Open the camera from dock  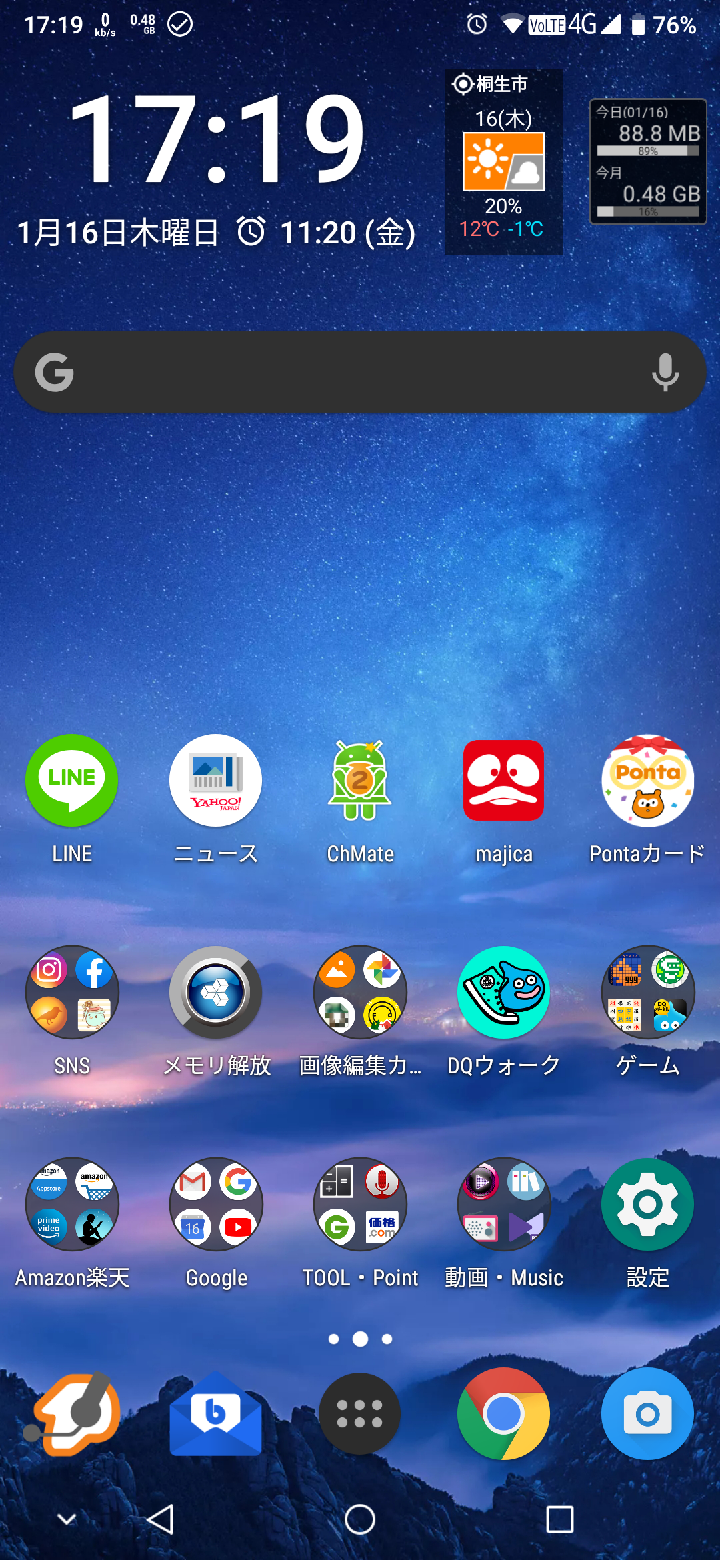coord(648,1414)
